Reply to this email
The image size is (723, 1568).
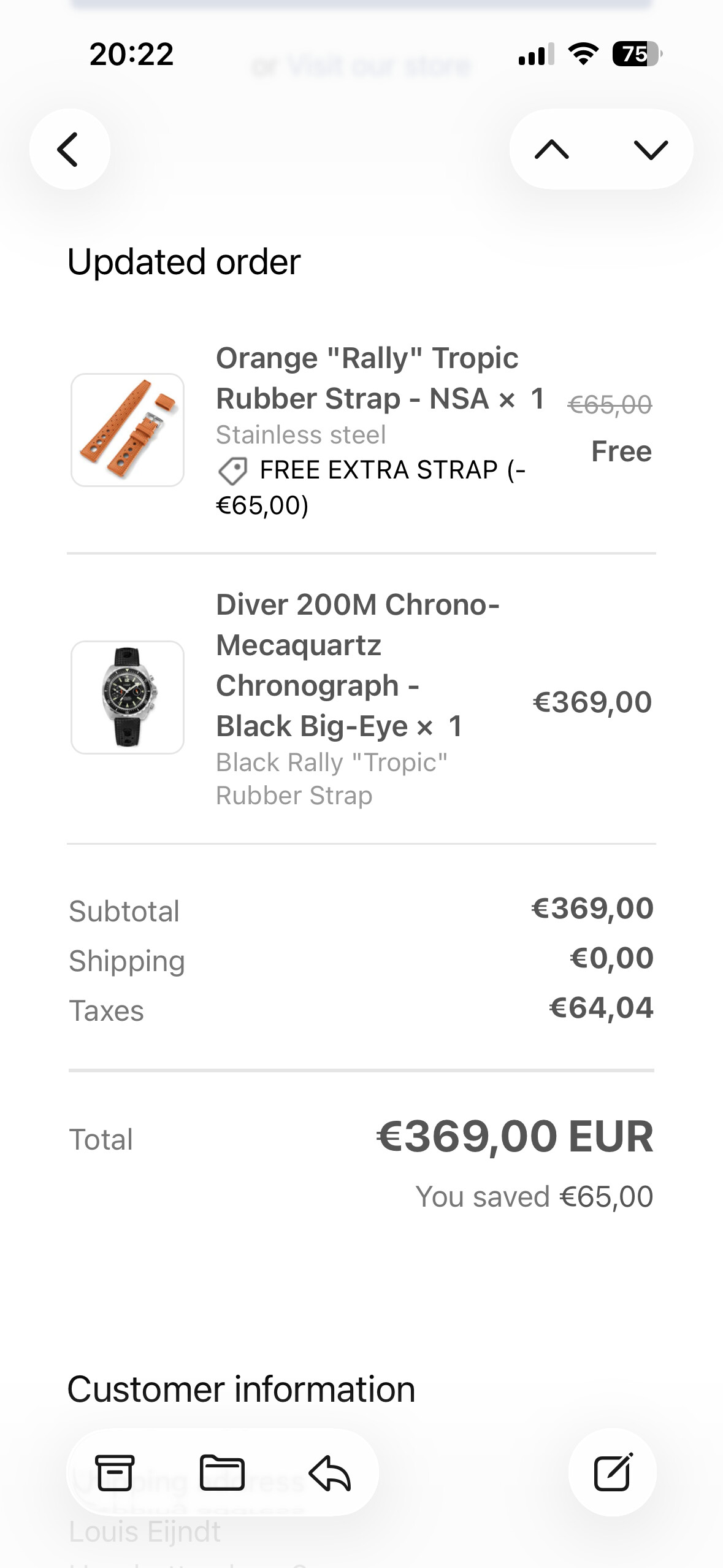330,1473
